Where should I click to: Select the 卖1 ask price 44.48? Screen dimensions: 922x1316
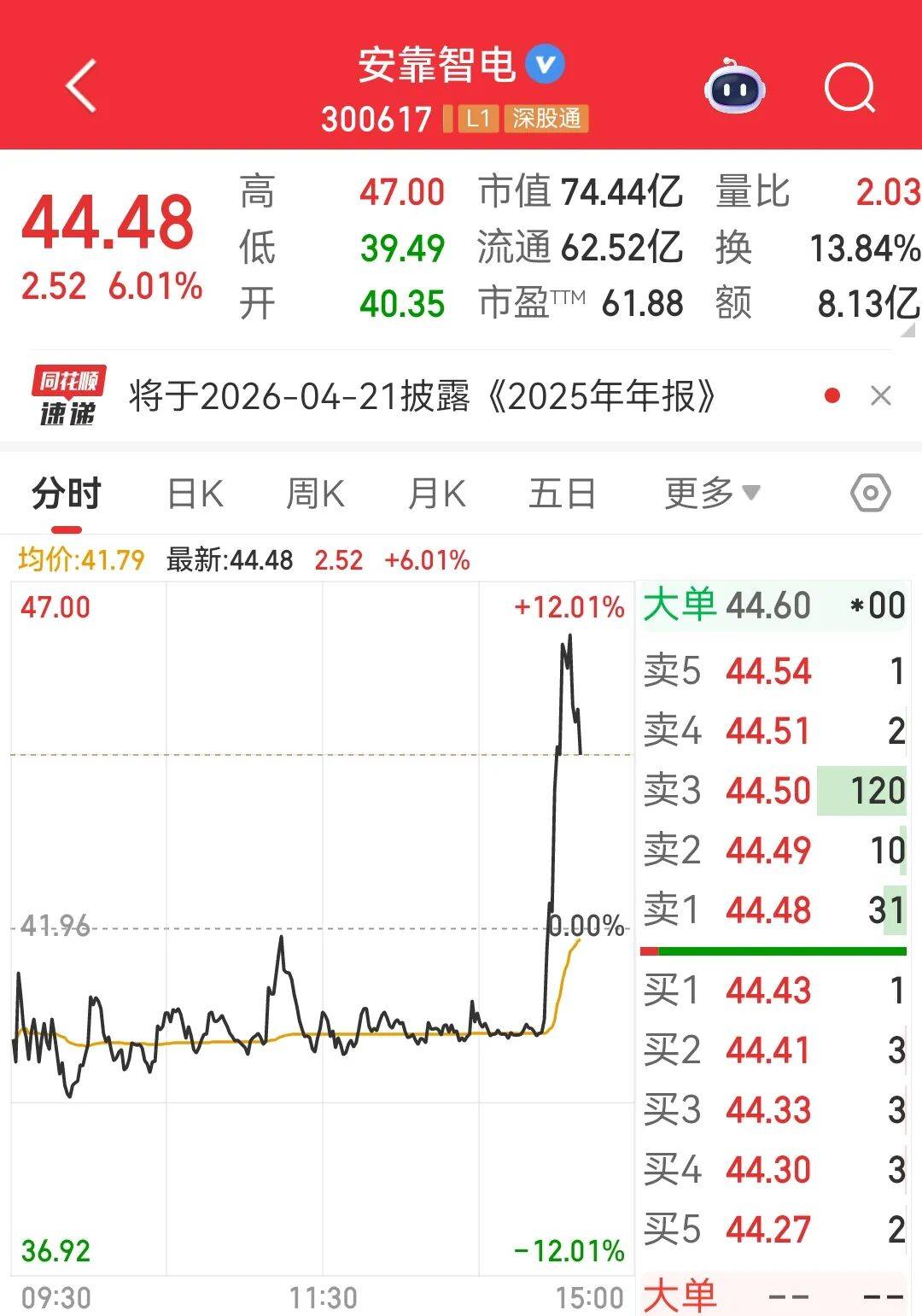(768, 911)
